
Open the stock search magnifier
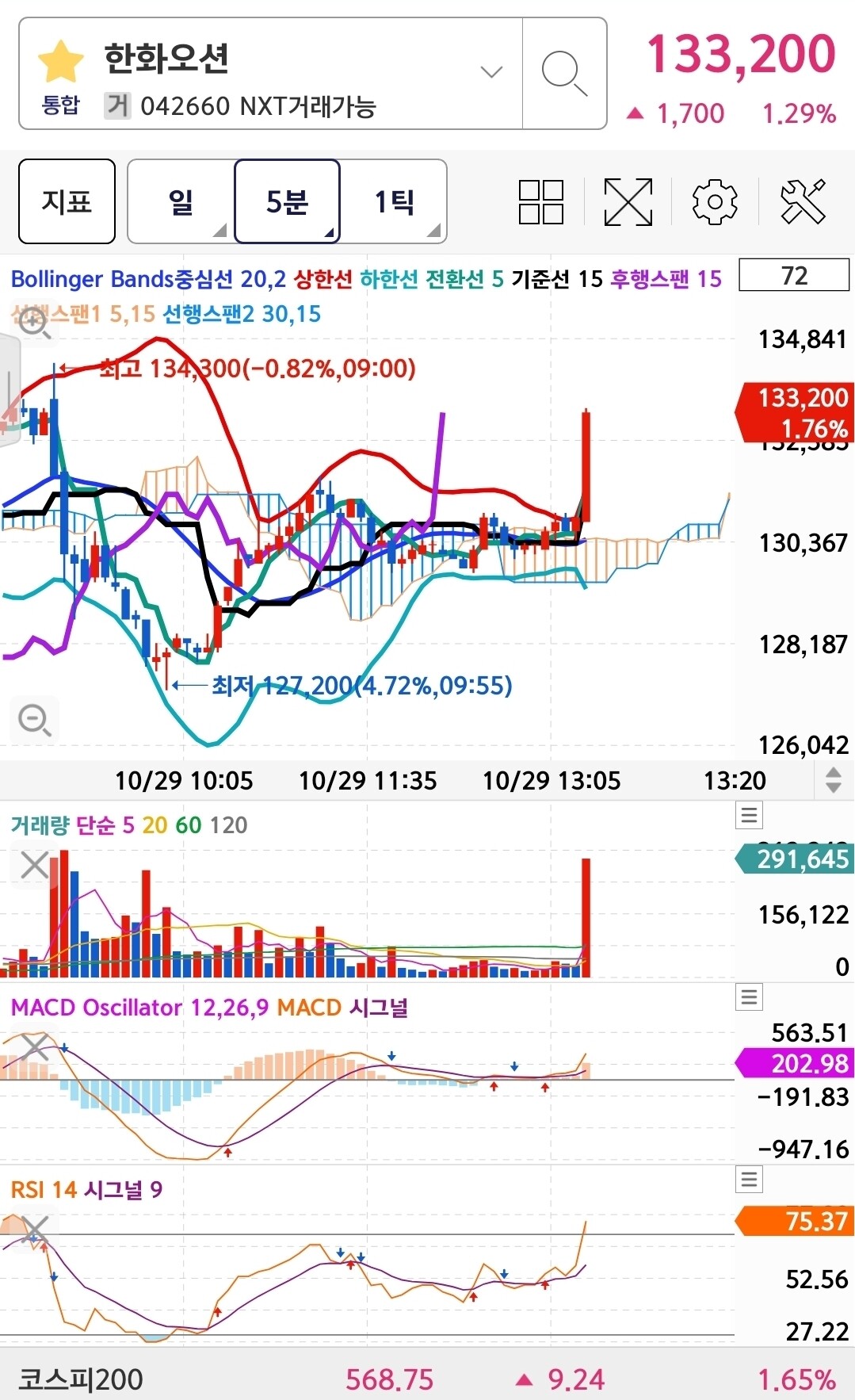click(x=564, y=74)
